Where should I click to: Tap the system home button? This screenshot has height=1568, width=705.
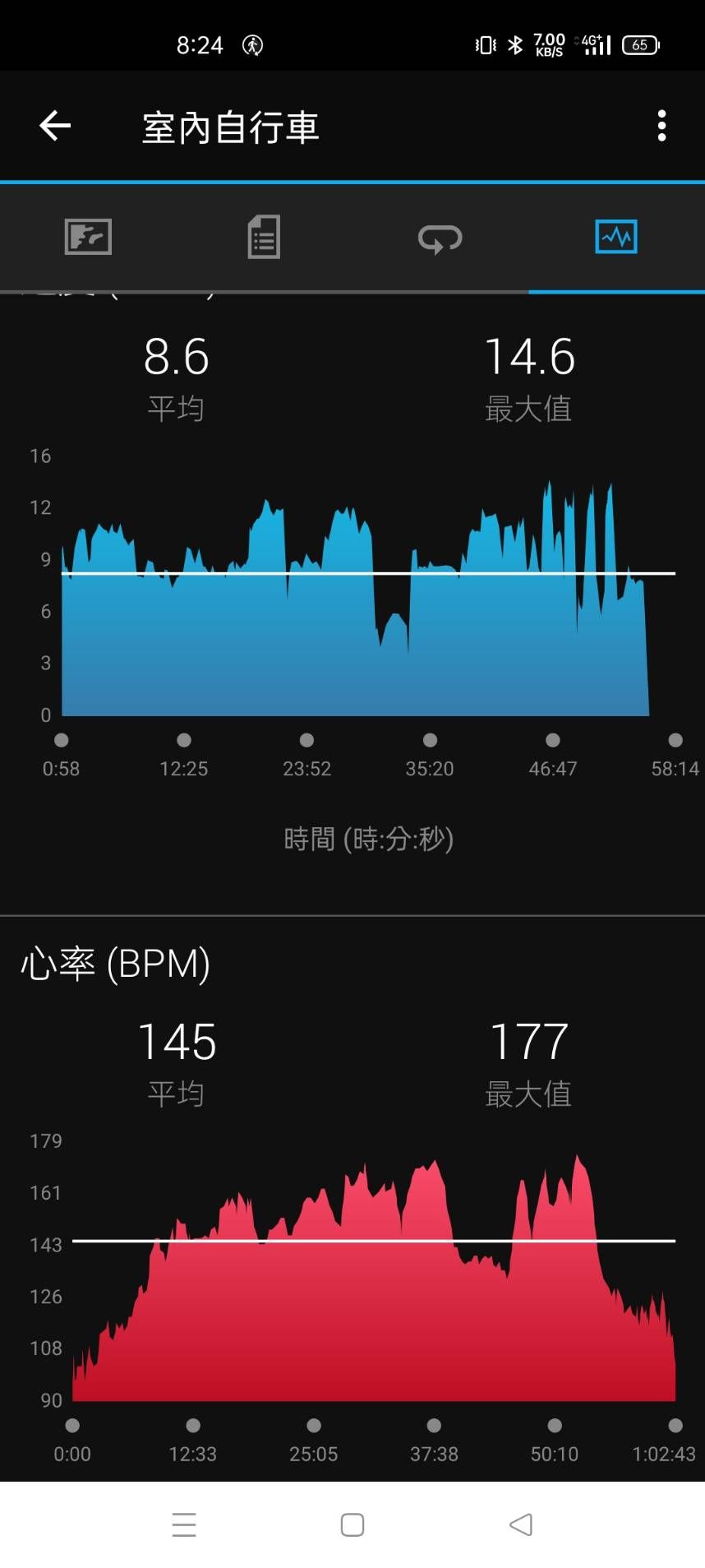352,1524
